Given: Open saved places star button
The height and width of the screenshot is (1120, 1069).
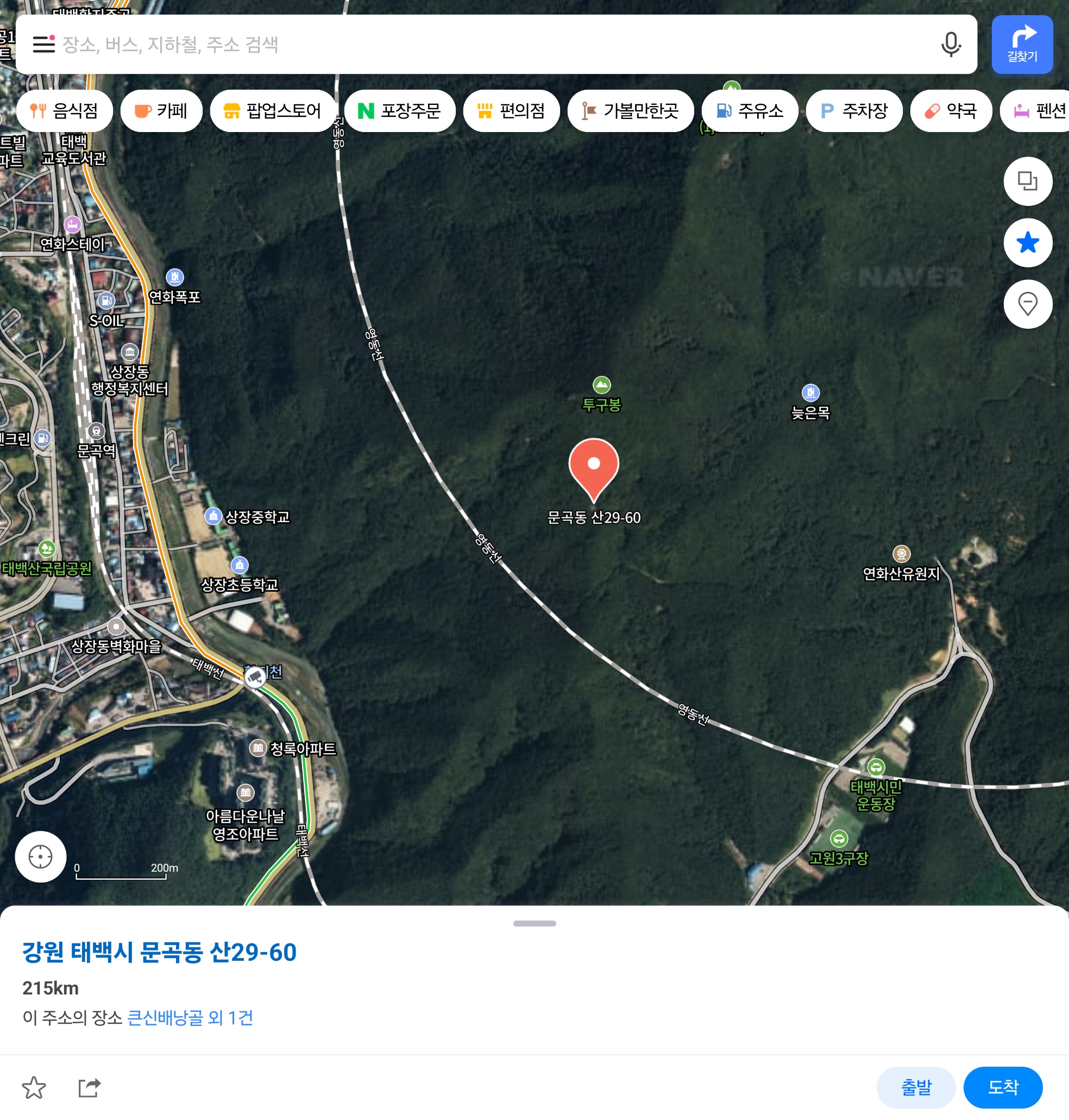Looking at the screenshot, I should click(x=1027, y=243).
